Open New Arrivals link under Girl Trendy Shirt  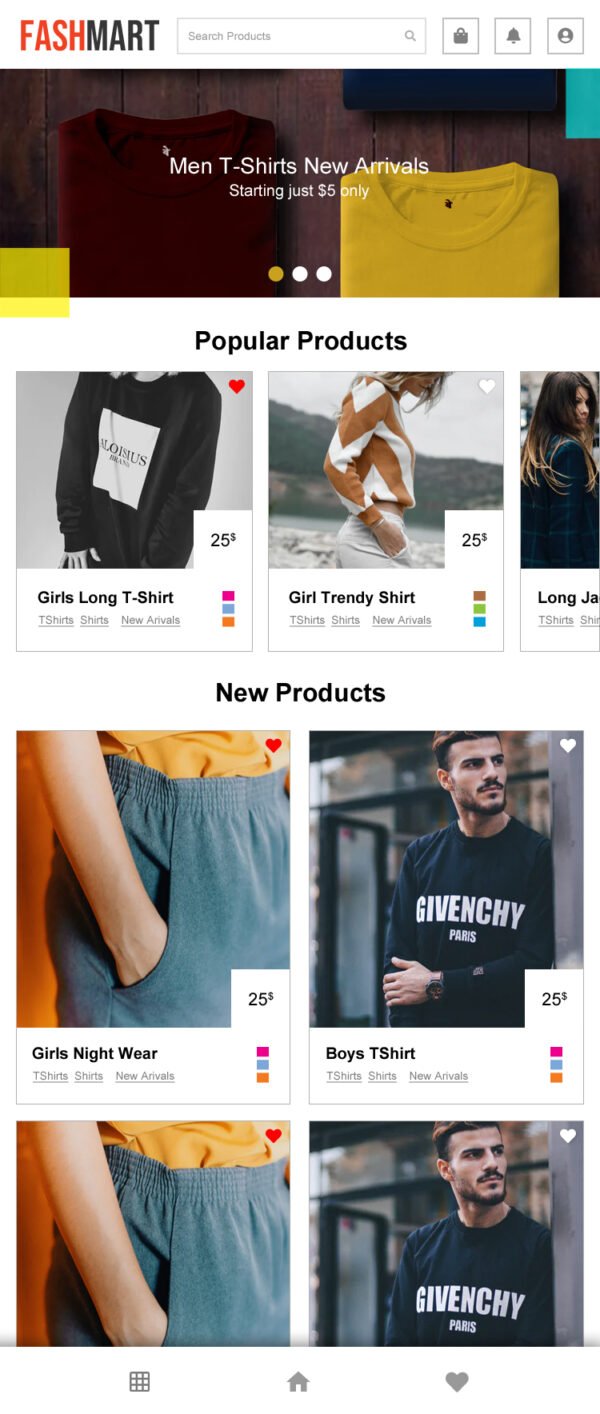[x=401, y=620]
